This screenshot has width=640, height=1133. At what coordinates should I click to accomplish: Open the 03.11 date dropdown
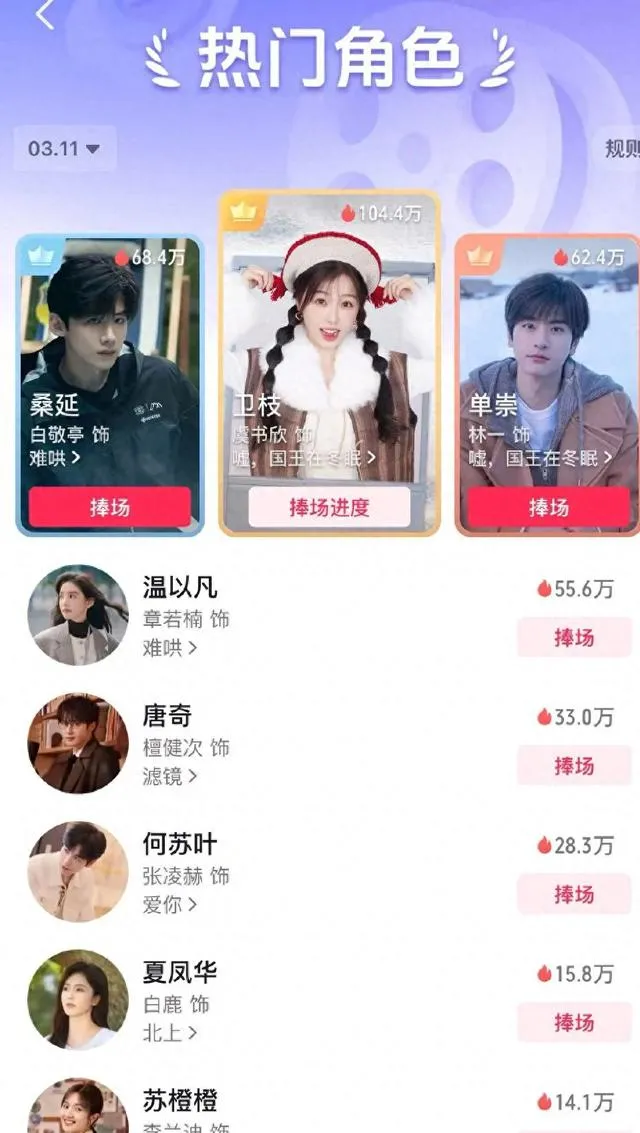[x=65, y=148]
